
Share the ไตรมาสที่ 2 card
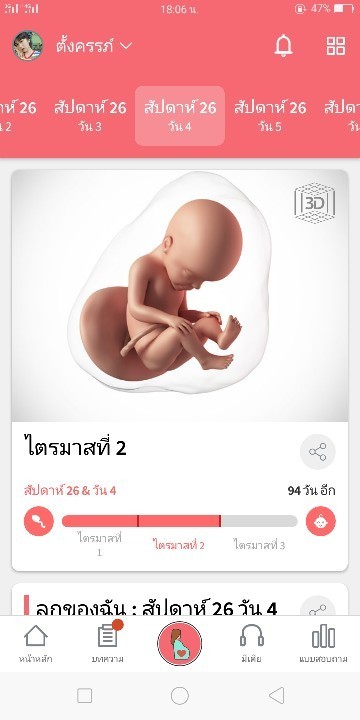click(x=318, y=452)
